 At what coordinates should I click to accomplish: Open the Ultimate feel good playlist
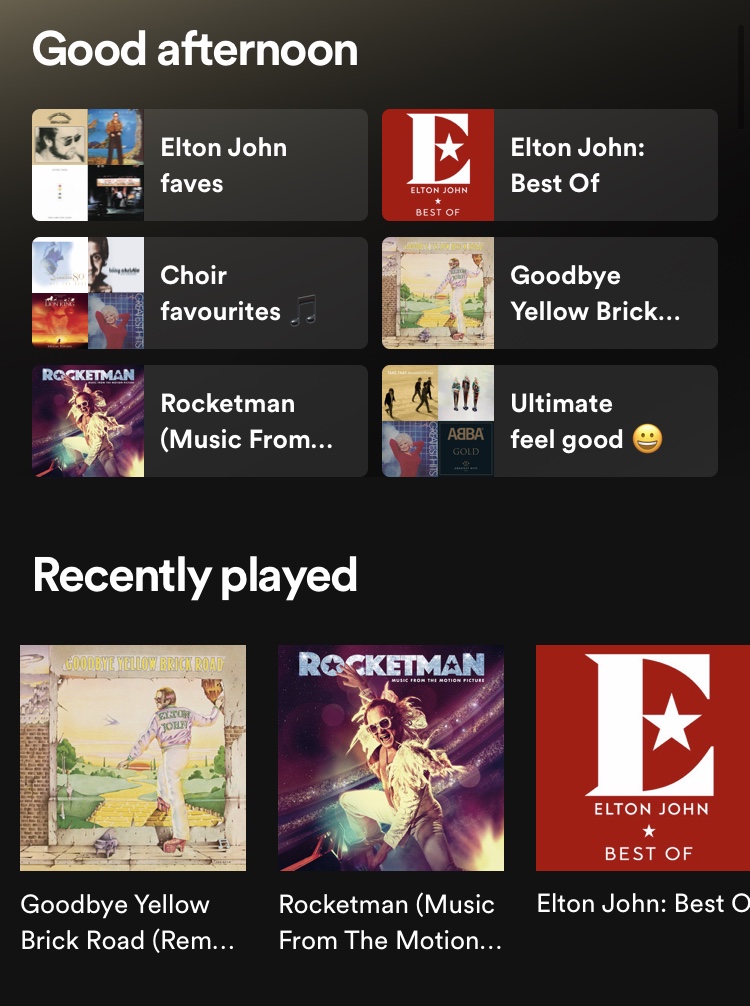pyautogui.click(x=550, y=421)
